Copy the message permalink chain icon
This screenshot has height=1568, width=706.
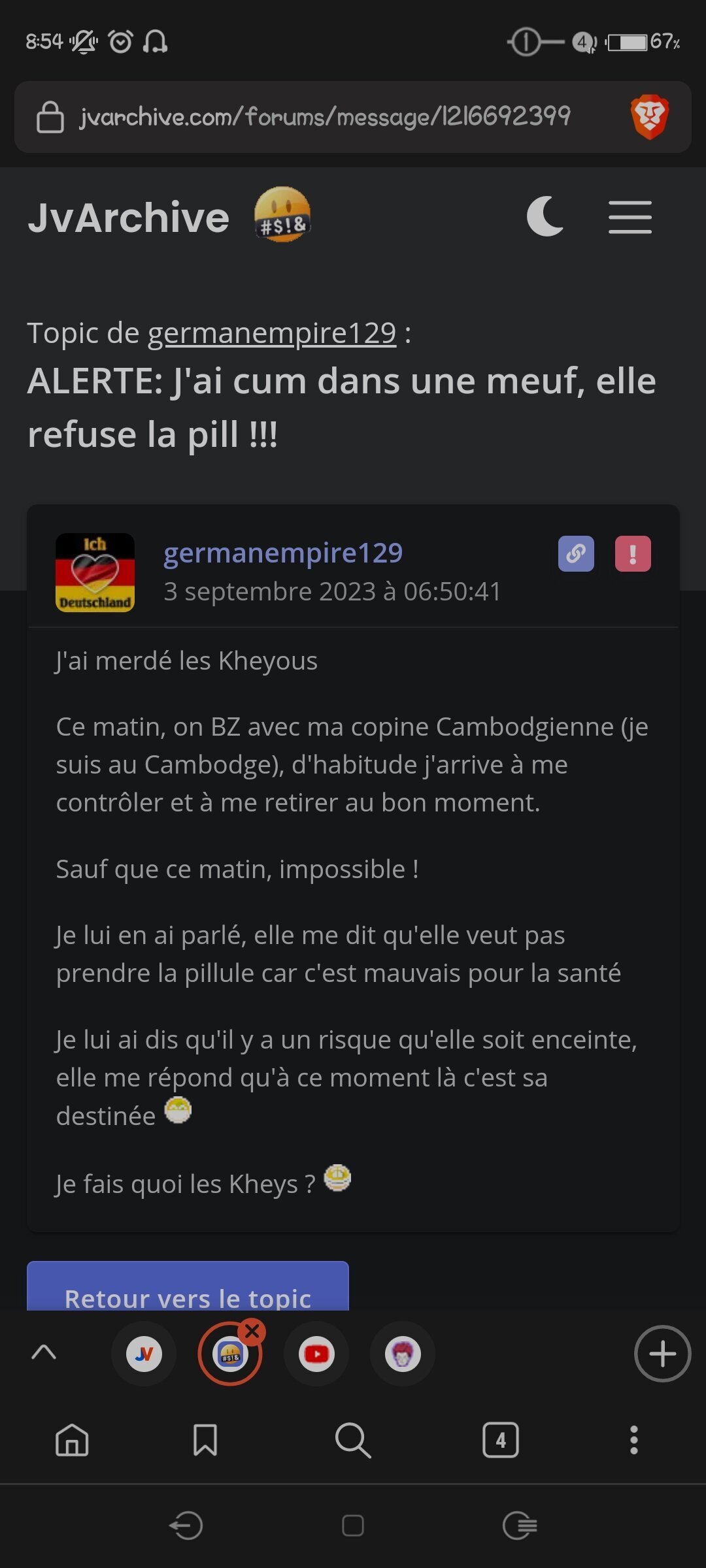tap(576, 554)
